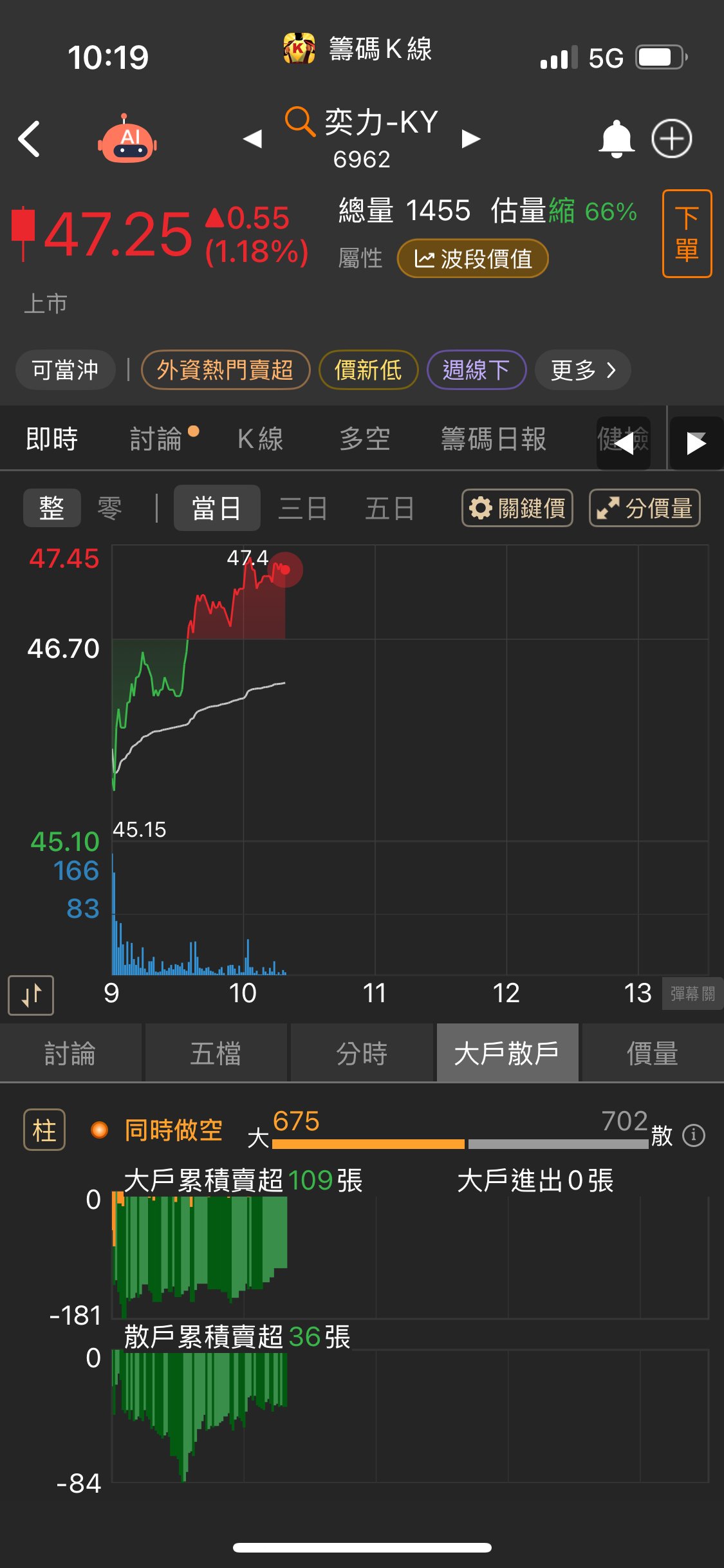Screen dimensions: 724x1568
Task: Open the 價量 panel
Action: [652, 1054]
